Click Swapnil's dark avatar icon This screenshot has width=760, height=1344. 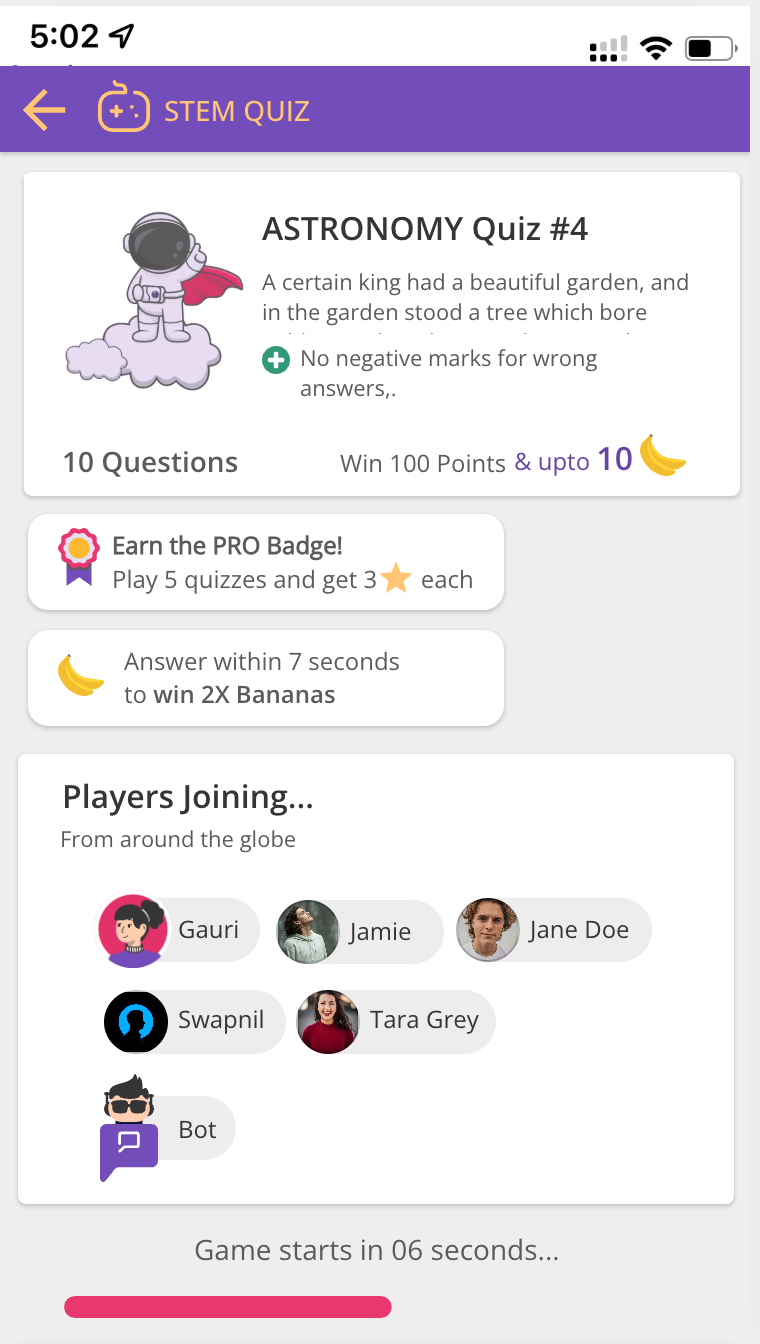[136, 1021]
